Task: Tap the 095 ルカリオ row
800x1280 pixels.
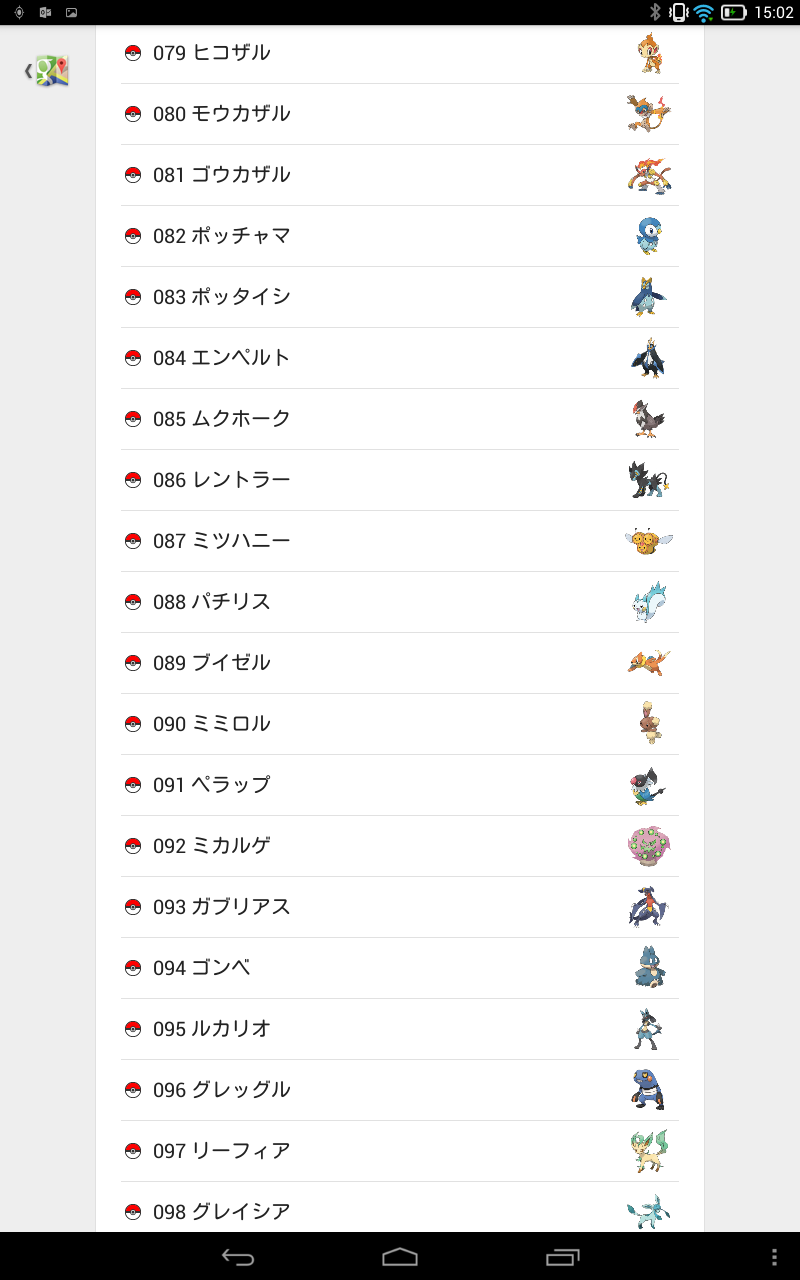Action: click(x=400, y=1029)
